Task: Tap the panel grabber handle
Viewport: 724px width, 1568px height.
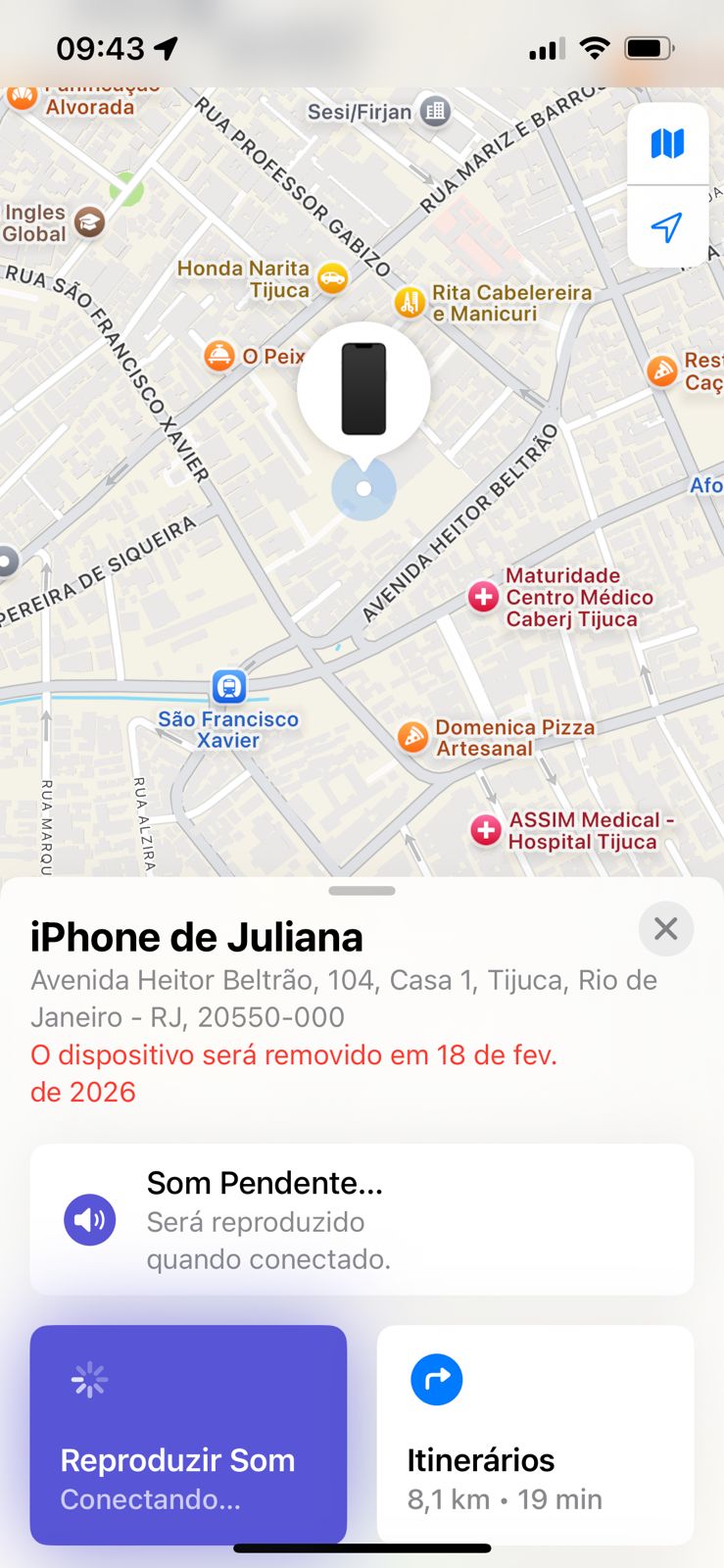Action: 362,891
